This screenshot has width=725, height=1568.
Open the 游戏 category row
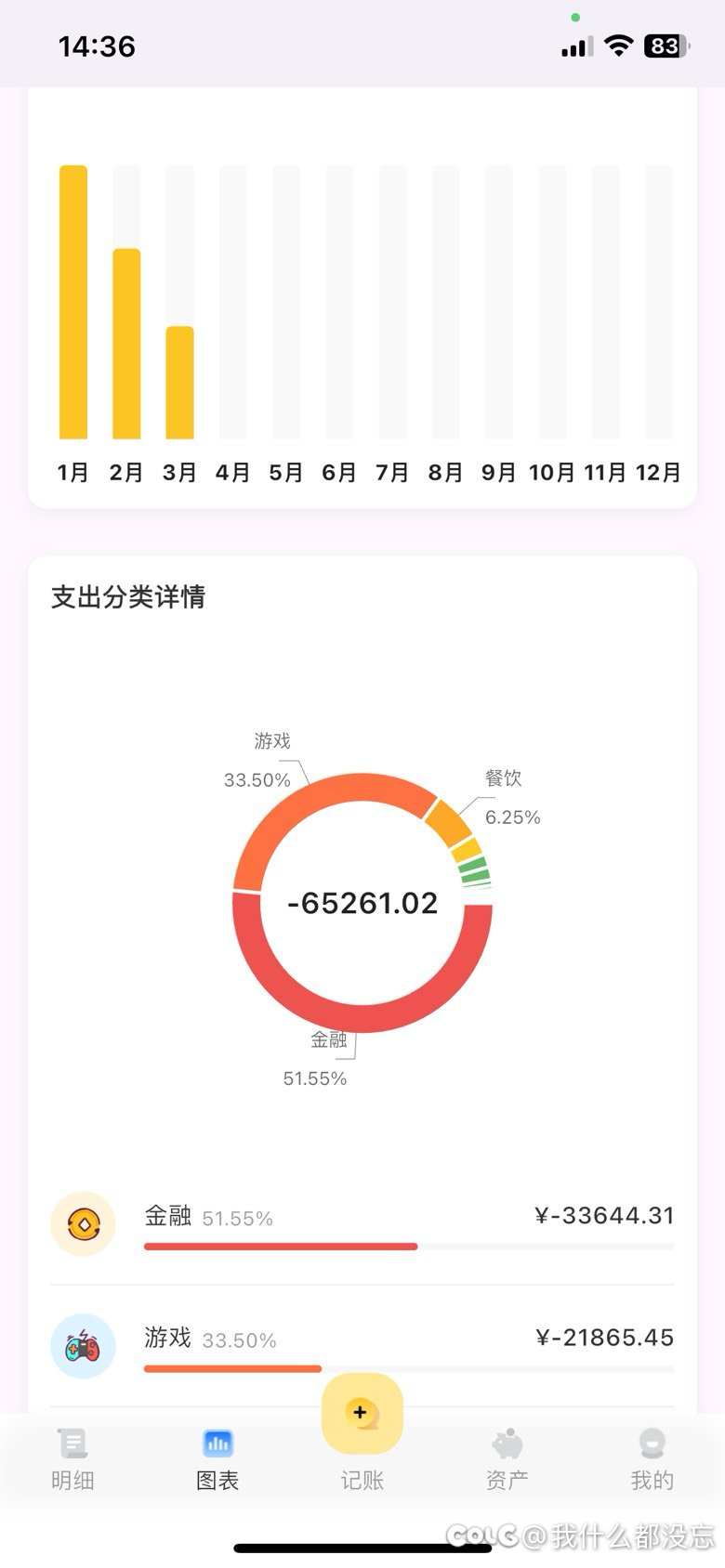[x=362, y=1346]
